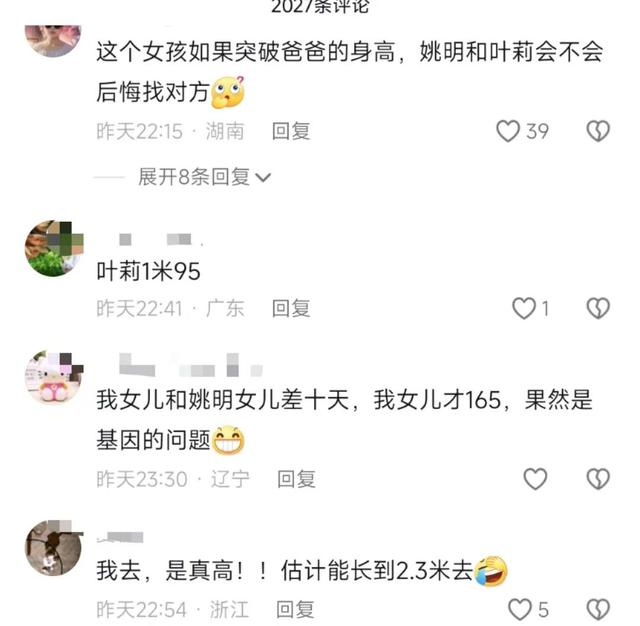Reply to the 辽宁 comment
The width and height of the screenshot is (640, 626).
[x=296, y=479]
